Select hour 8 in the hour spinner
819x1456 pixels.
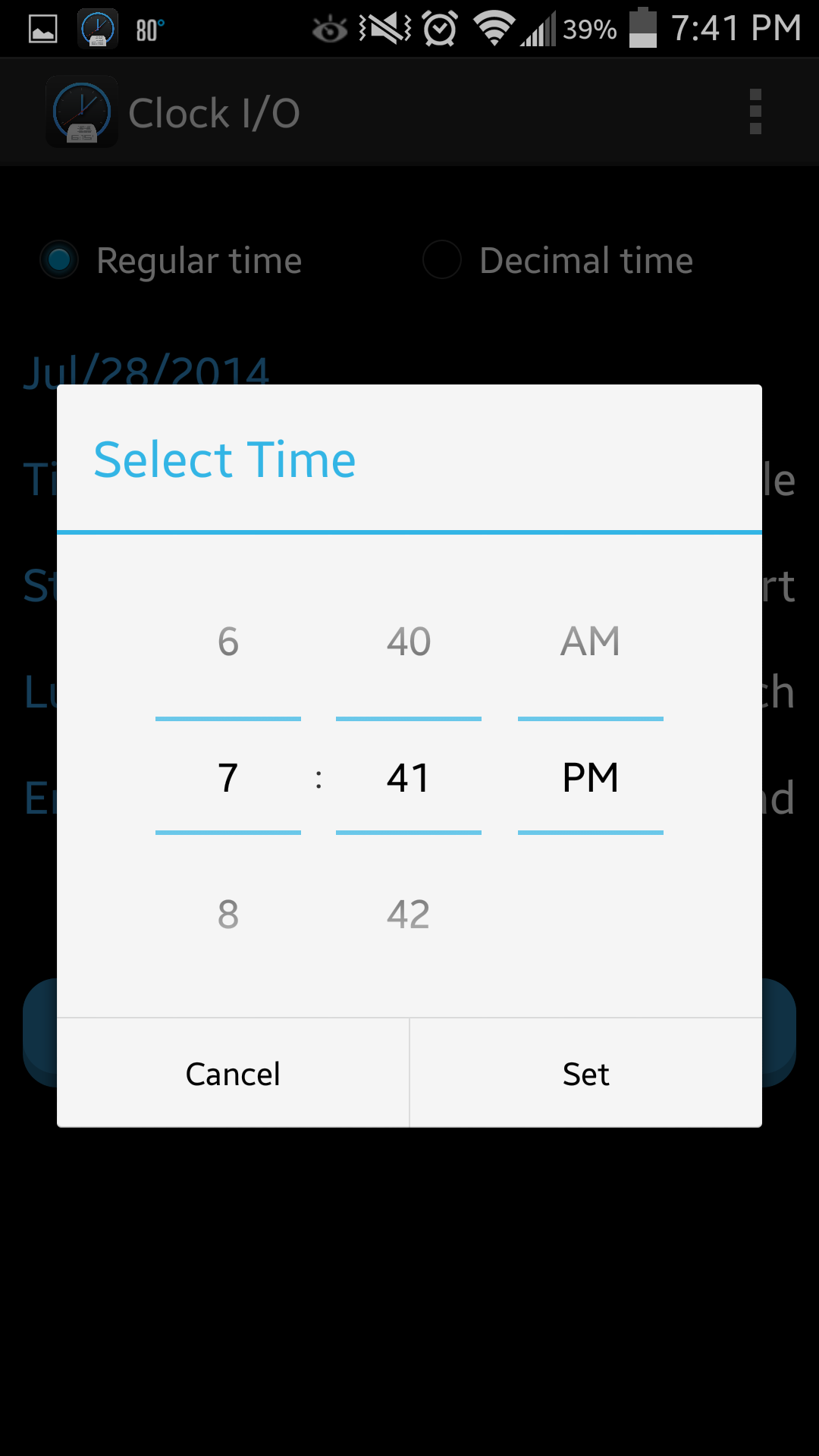pos(227,915)
